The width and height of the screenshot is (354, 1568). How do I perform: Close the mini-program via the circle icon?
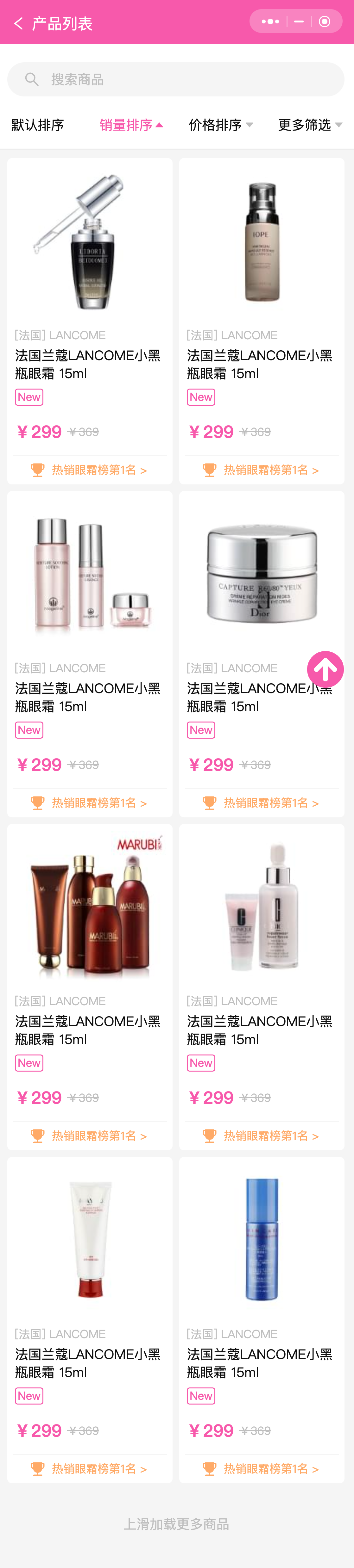click(325, 21)
